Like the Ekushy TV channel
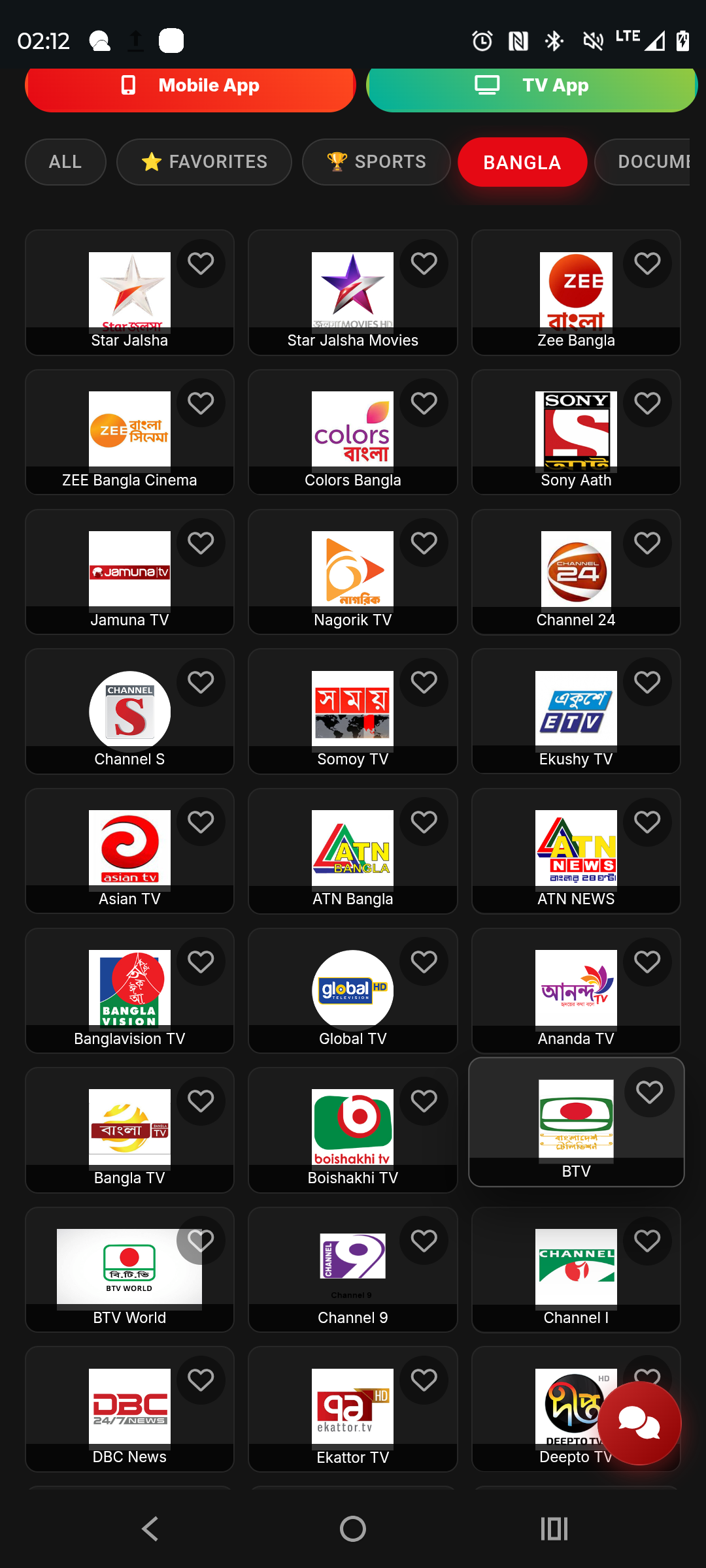This screenshot has height=1568, width=706. click(647, 683)
